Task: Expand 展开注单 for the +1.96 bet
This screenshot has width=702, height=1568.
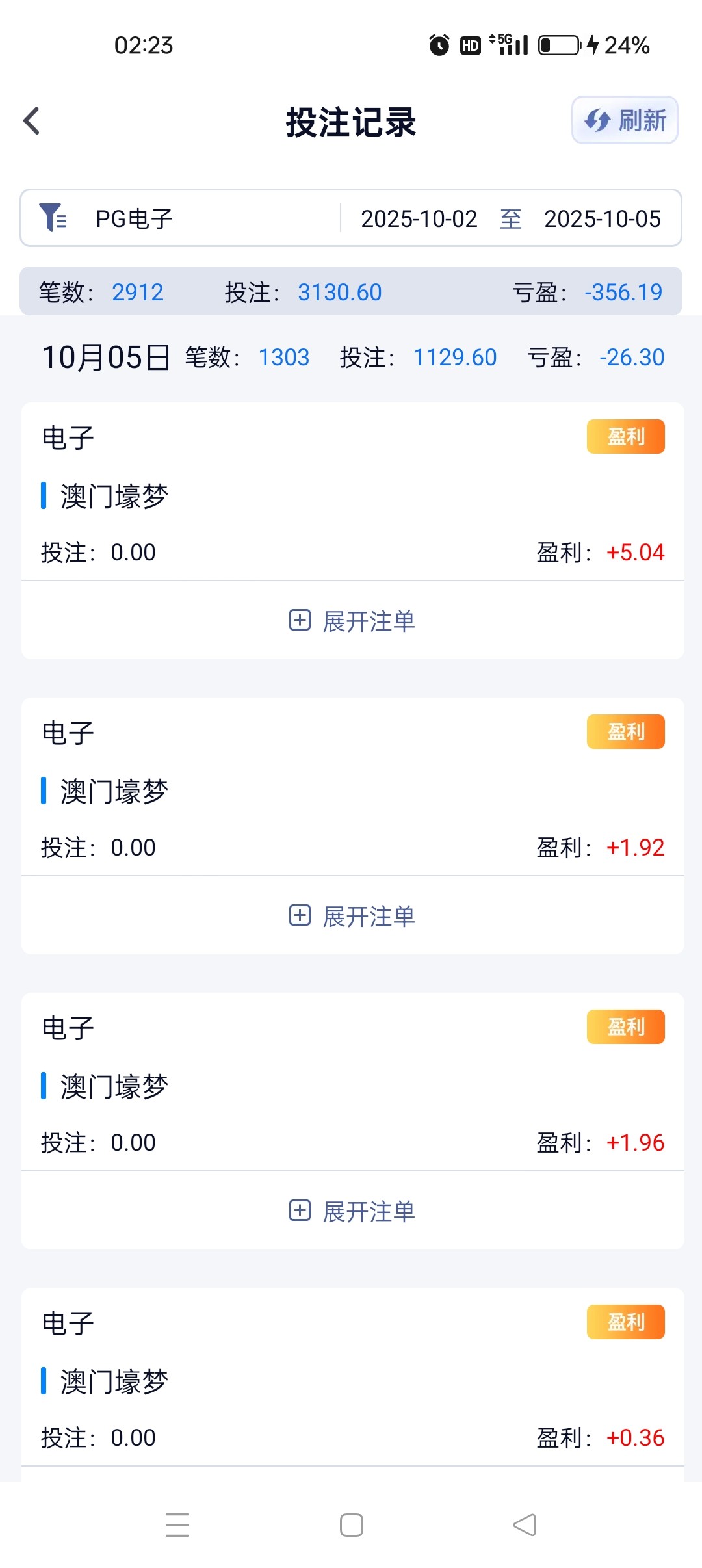Action: click(352, 1211)
